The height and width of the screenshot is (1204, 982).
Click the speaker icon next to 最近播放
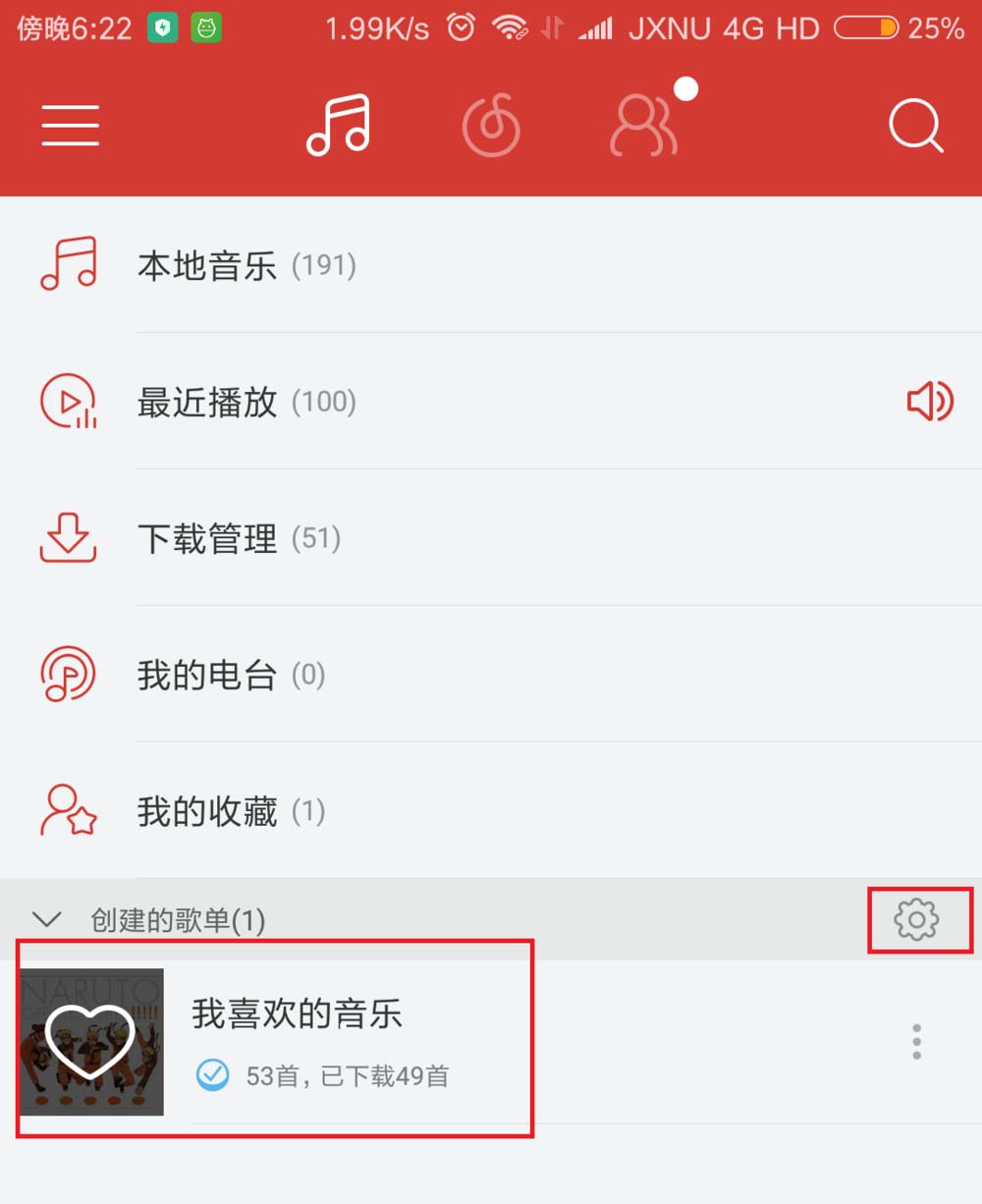[x=928, y=401]
